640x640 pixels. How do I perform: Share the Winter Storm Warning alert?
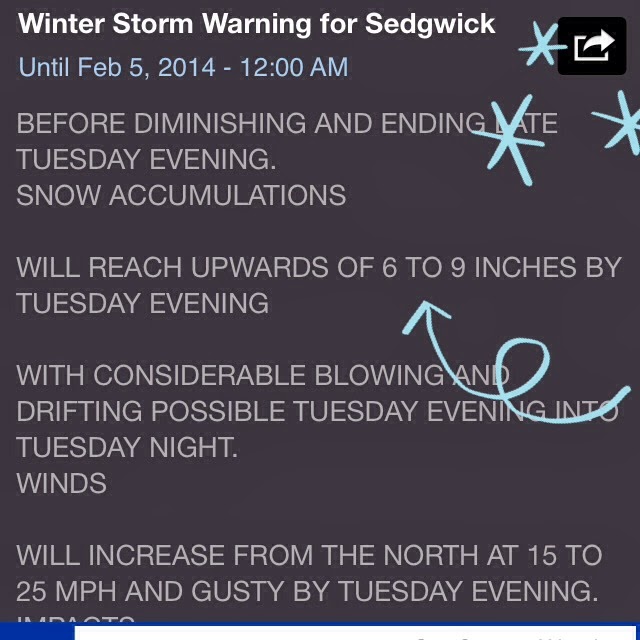pyautogui.click(x=592, y=45)
